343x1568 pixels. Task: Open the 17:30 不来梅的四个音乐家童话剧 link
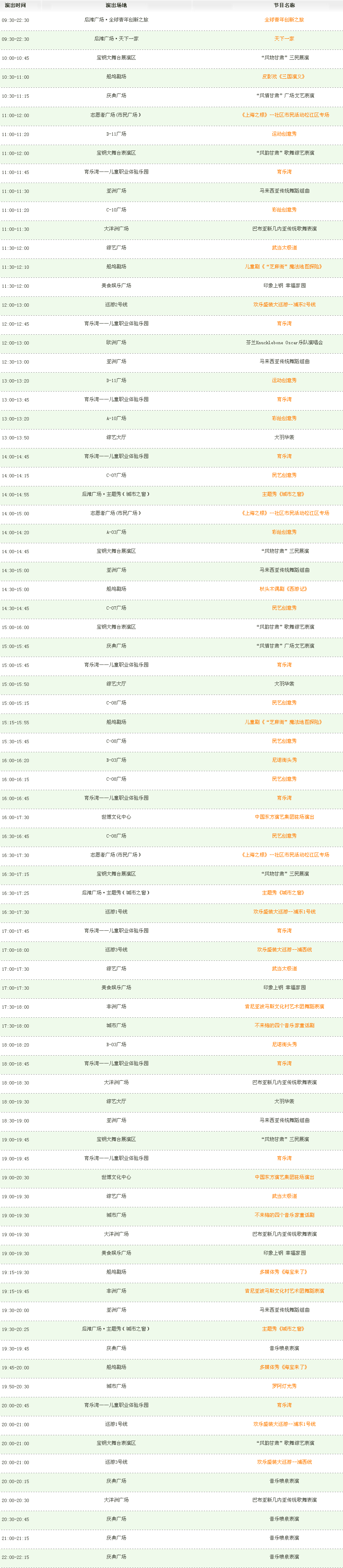(284, 1025)
